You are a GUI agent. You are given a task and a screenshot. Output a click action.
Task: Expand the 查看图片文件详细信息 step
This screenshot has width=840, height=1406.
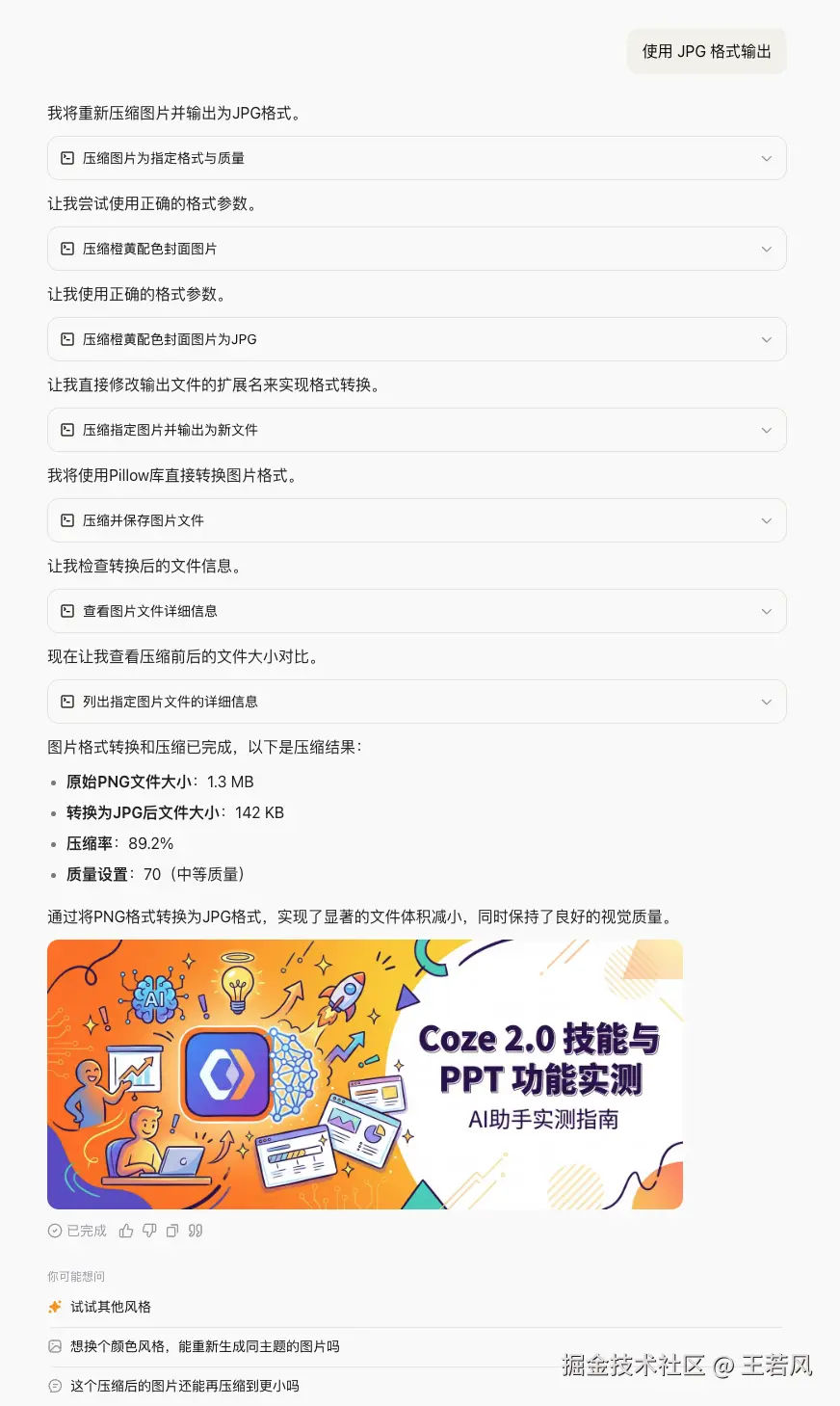point(766,611)
